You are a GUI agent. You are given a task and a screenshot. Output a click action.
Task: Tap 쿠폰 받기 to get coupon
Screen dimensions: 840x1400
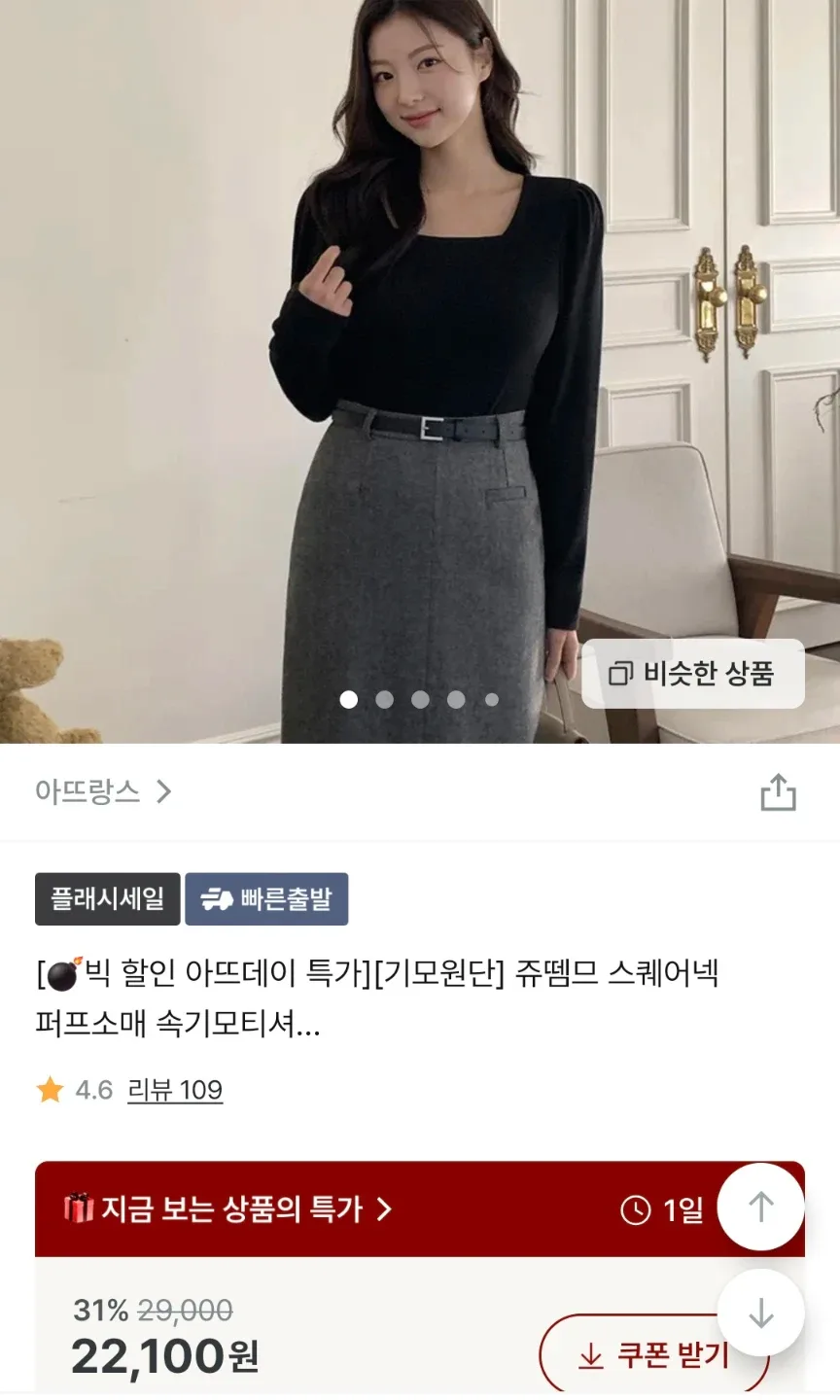pos(653,1355)
